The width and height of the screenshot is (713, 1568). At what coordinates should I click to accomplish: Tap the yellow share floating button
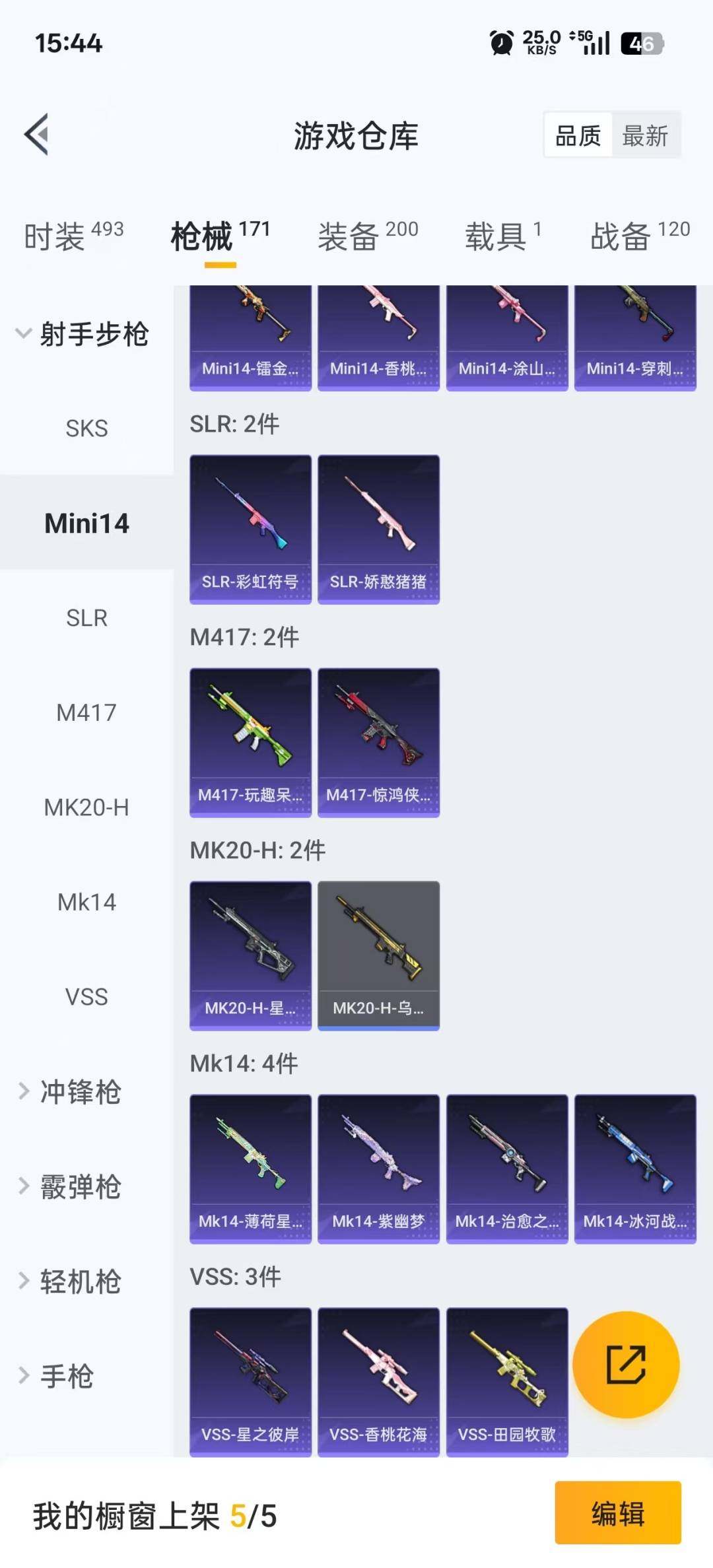(x=626, y=1364)
